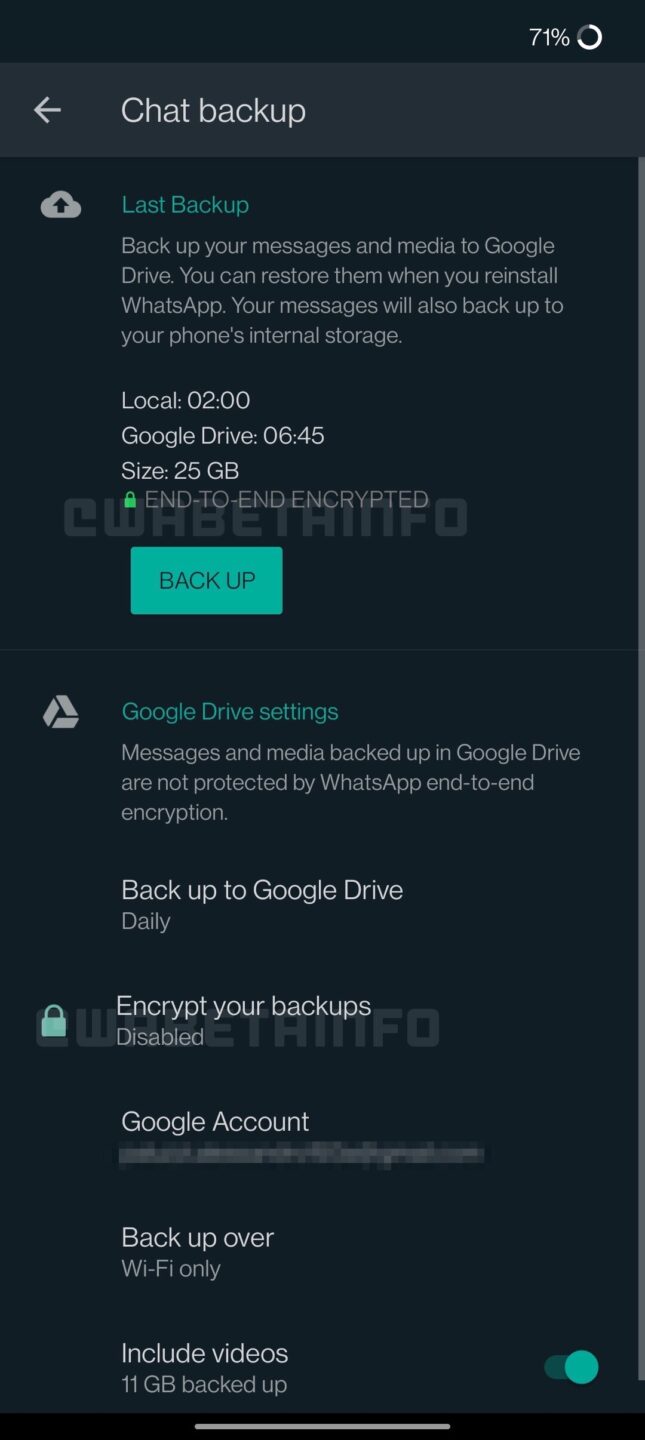Open Encrypt your backups setting
Screen dimensions: 645x1440
(322, 1020)
